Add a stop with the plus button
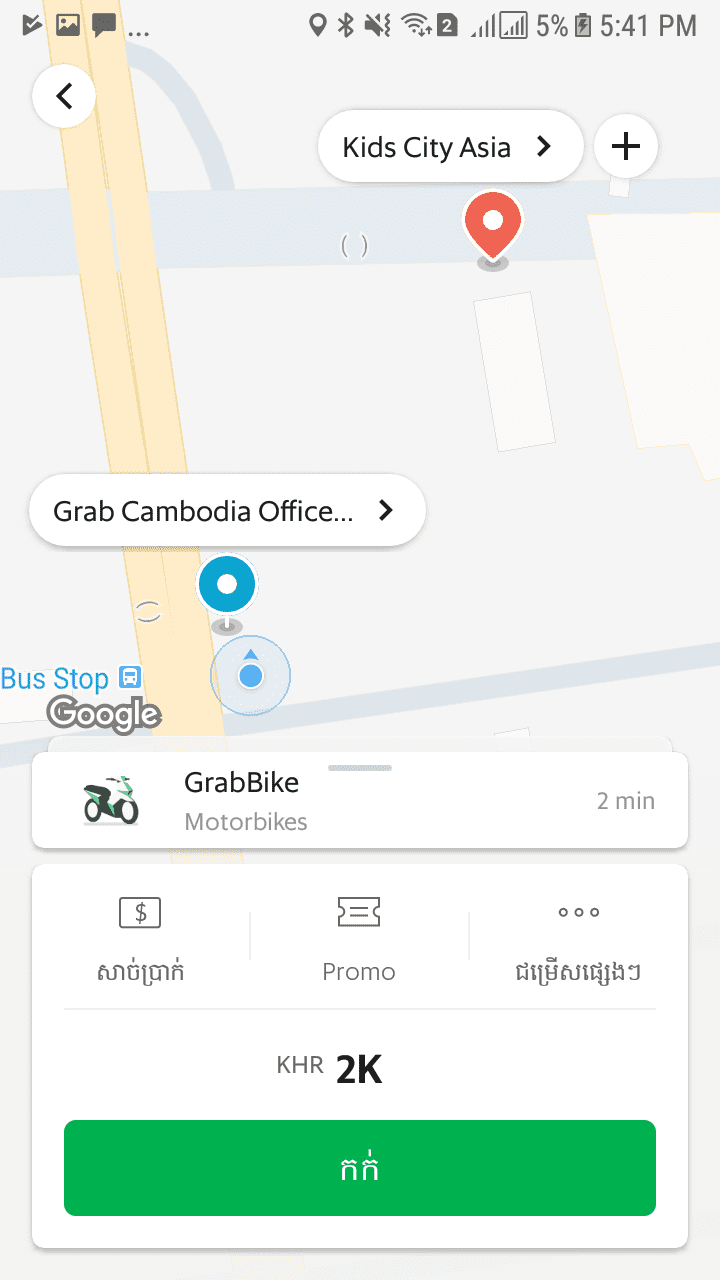The width and height of the screenshot is (720, 1280). 626,147
